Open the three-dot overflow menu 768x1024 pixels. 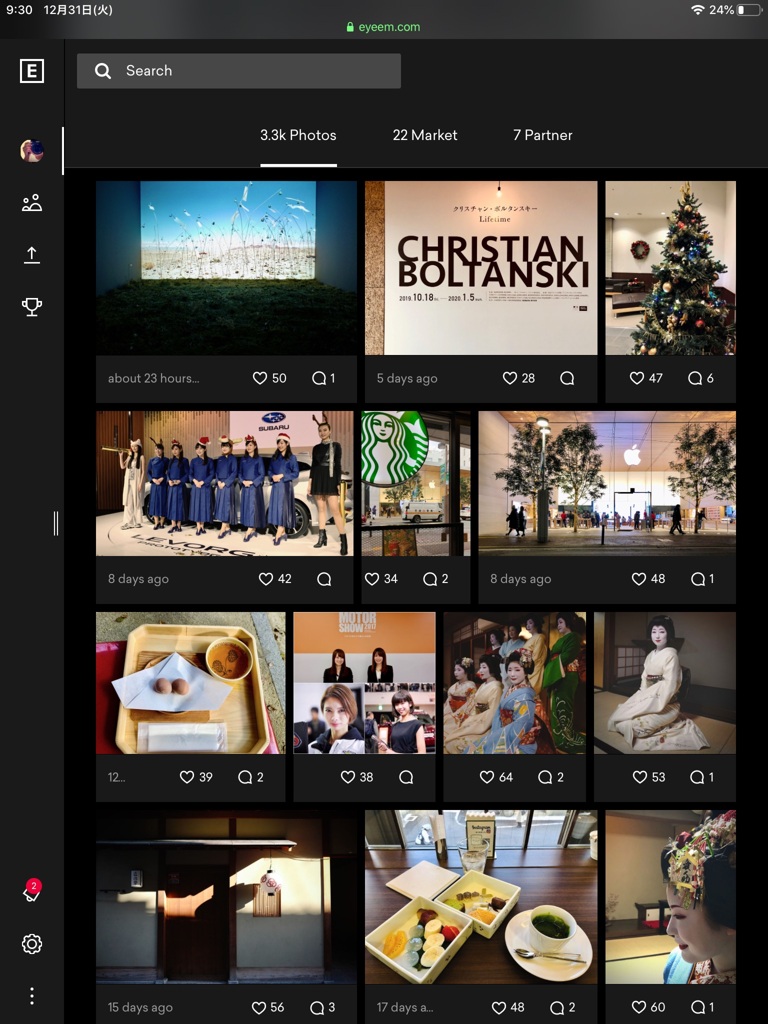[32, 996]
